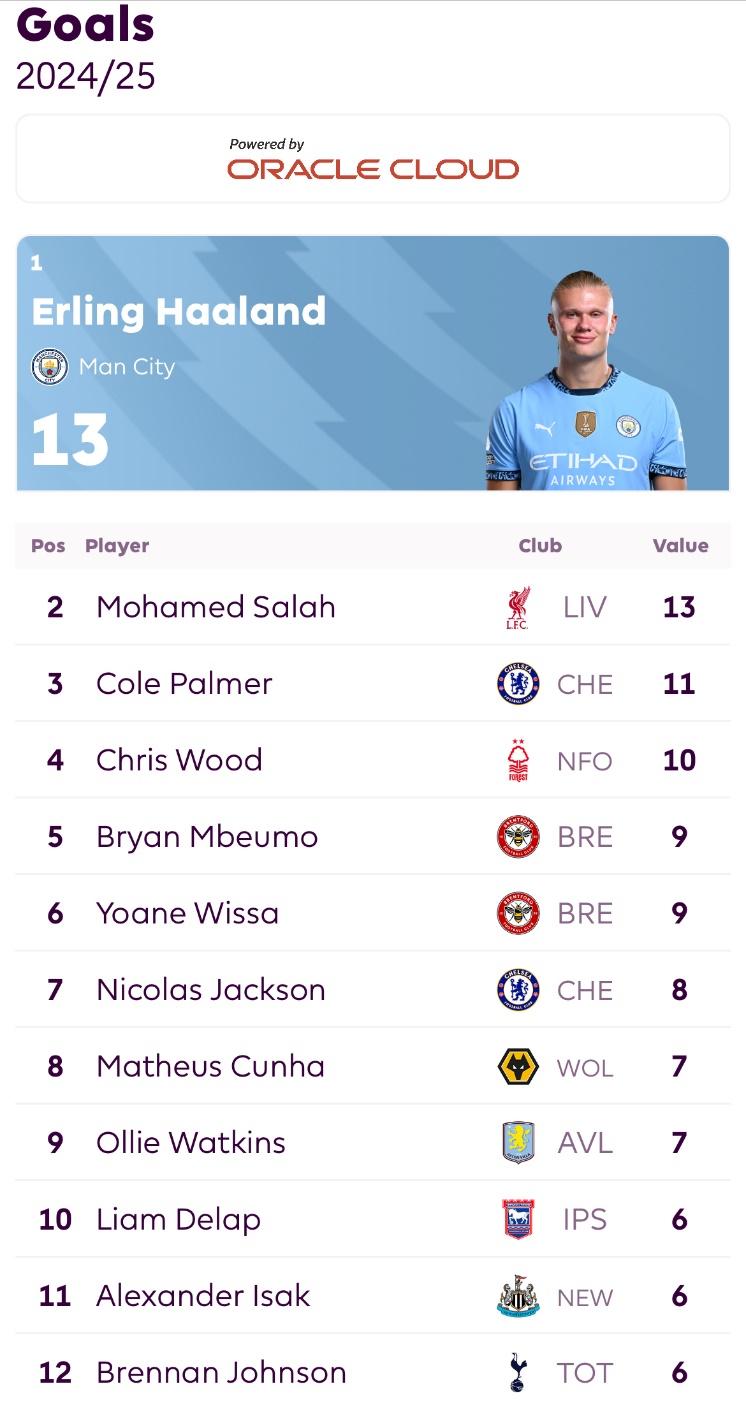Select the Bryan Mbeumo row
Viewport: 746px width, 1405px height.
point(373,837)
